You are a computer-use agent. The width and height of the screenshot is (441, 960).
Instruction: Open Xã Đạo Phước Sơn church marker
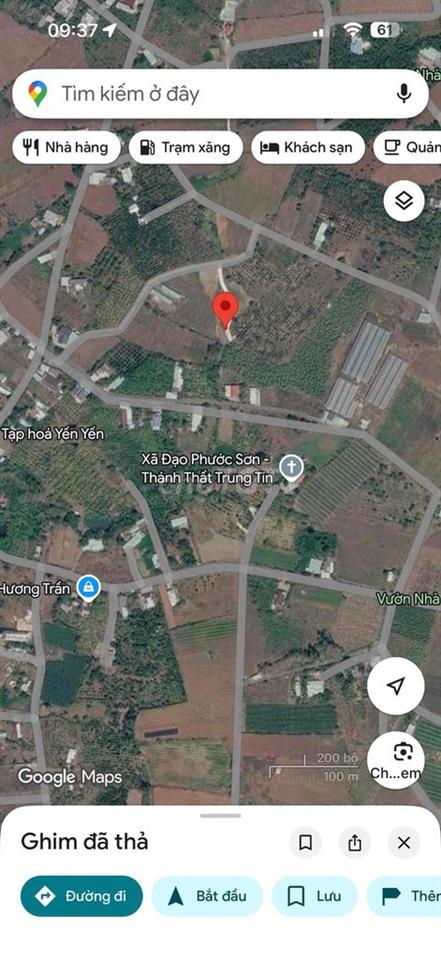click(x=292, y=468)
